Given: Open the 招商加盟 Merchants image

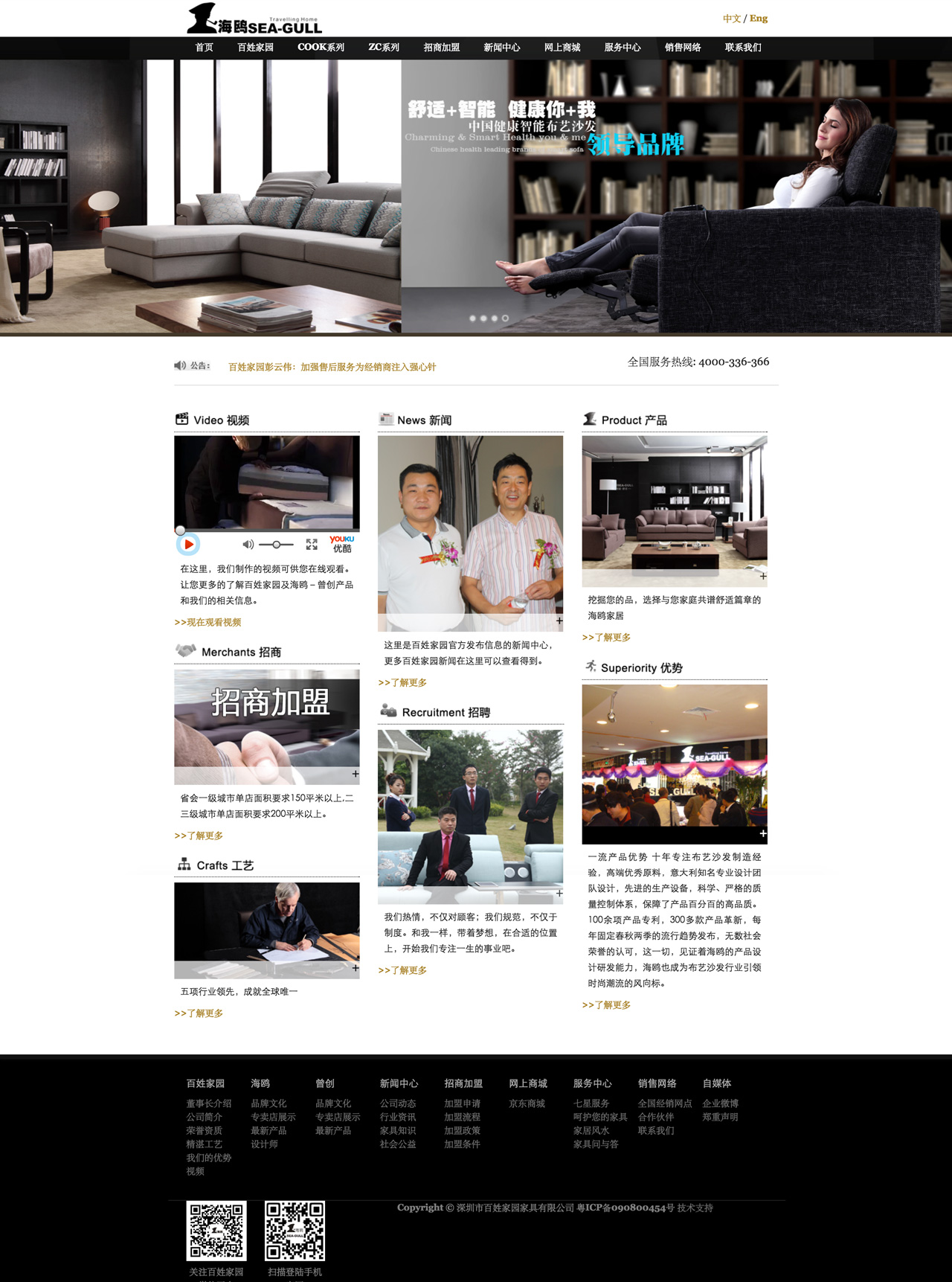Looking at the screenshot, I should (x=266, y=726).
